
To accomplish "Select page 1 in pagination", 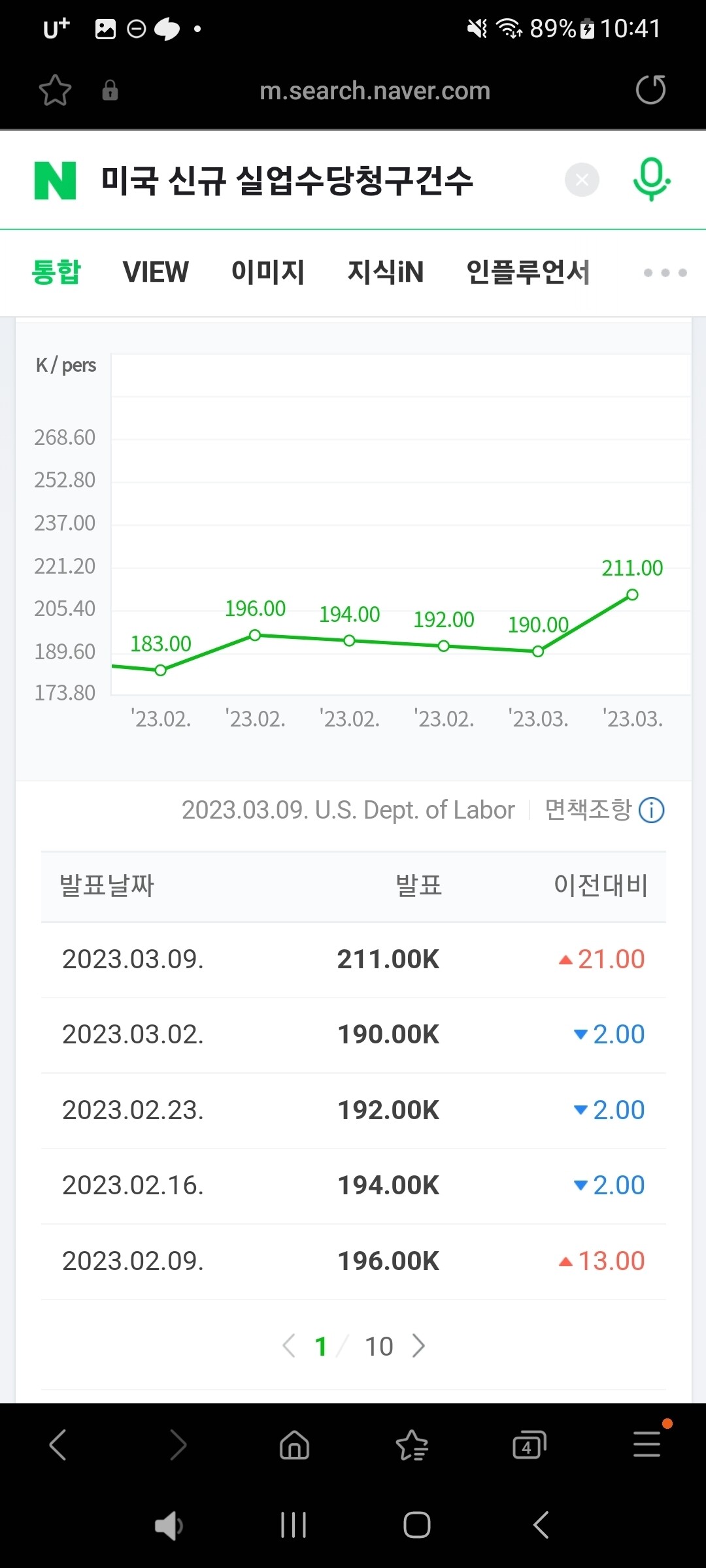I will point(322,1346).
